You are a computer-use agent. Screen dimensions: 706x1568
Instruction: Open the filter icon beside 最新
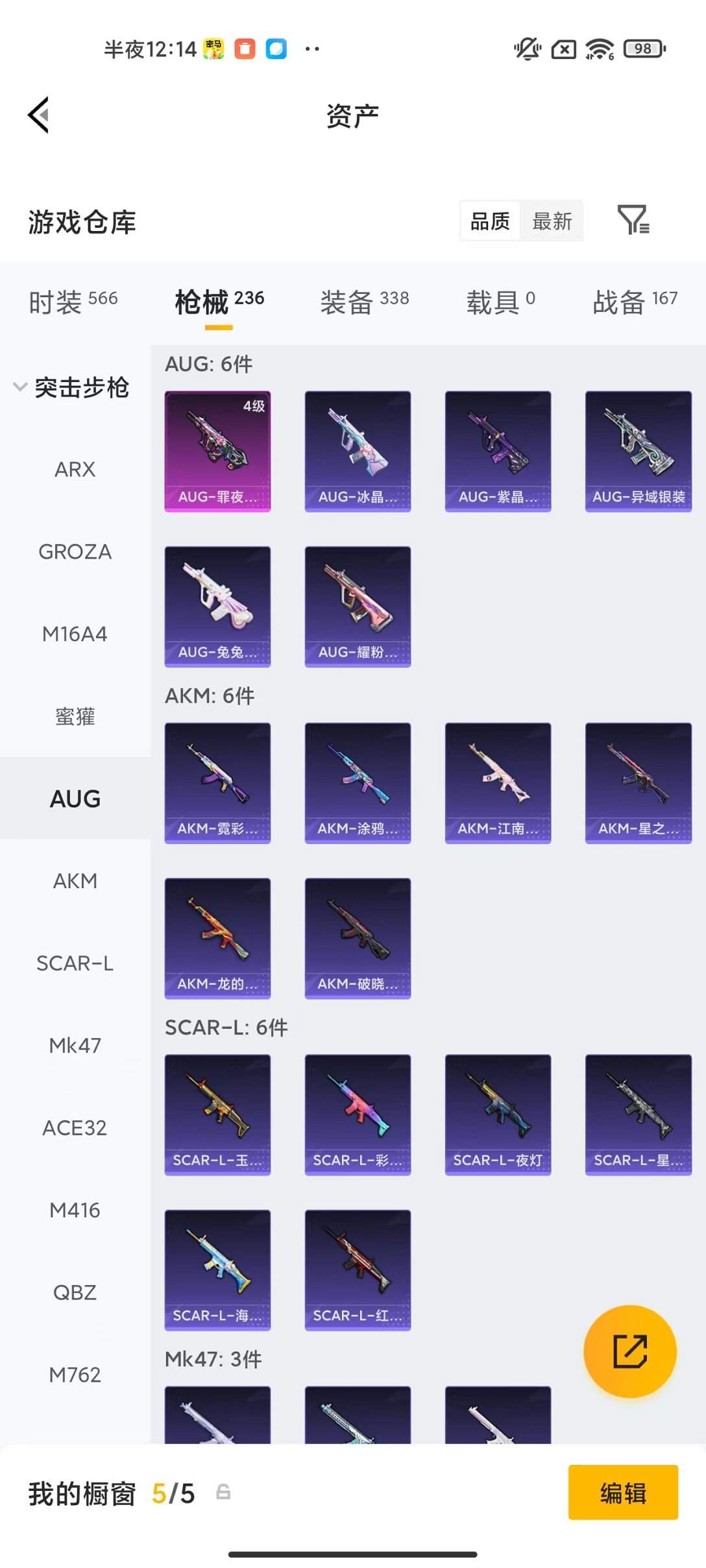pyautogui.click(x=633, y=220)
